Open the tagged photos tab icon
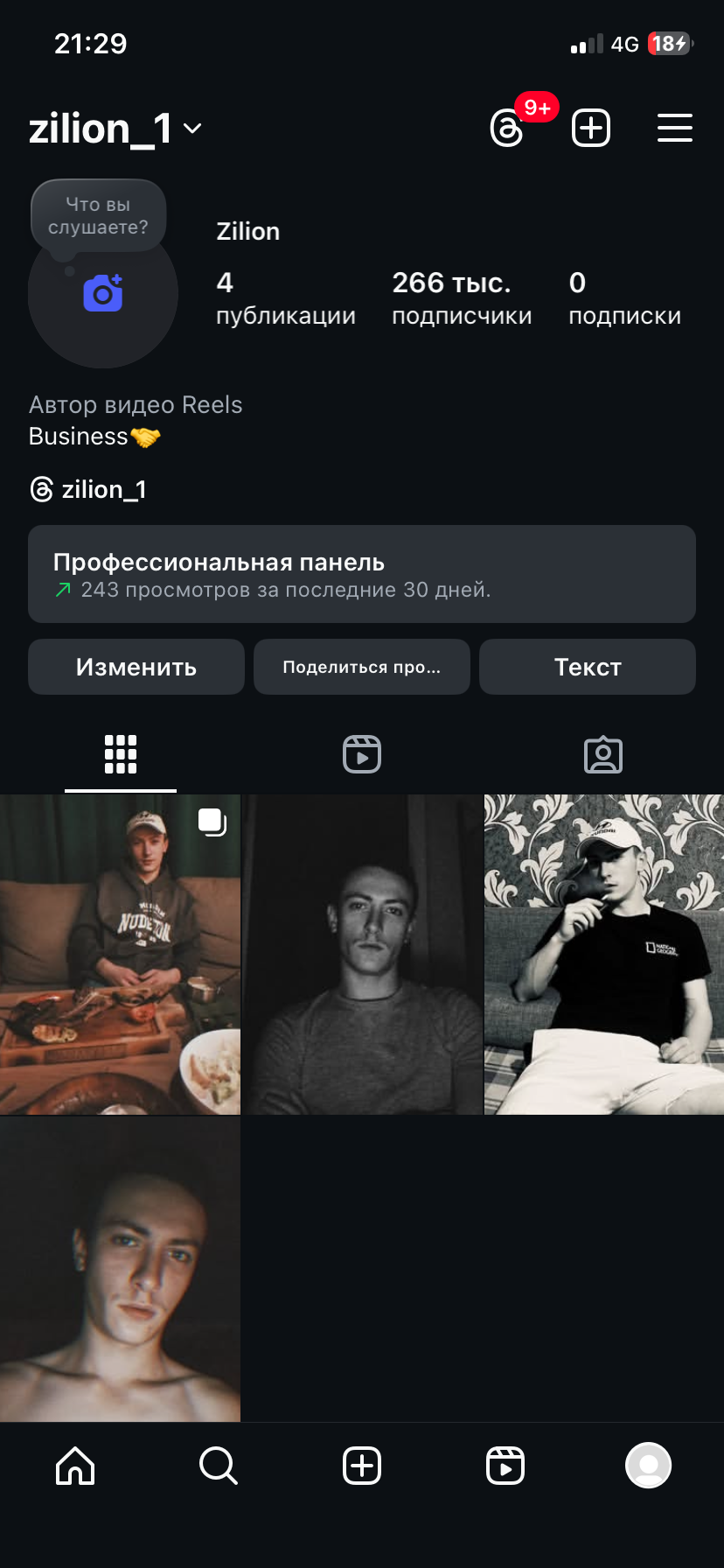Viewport: 724px width, 1568px height. click(x=602, y=754)
